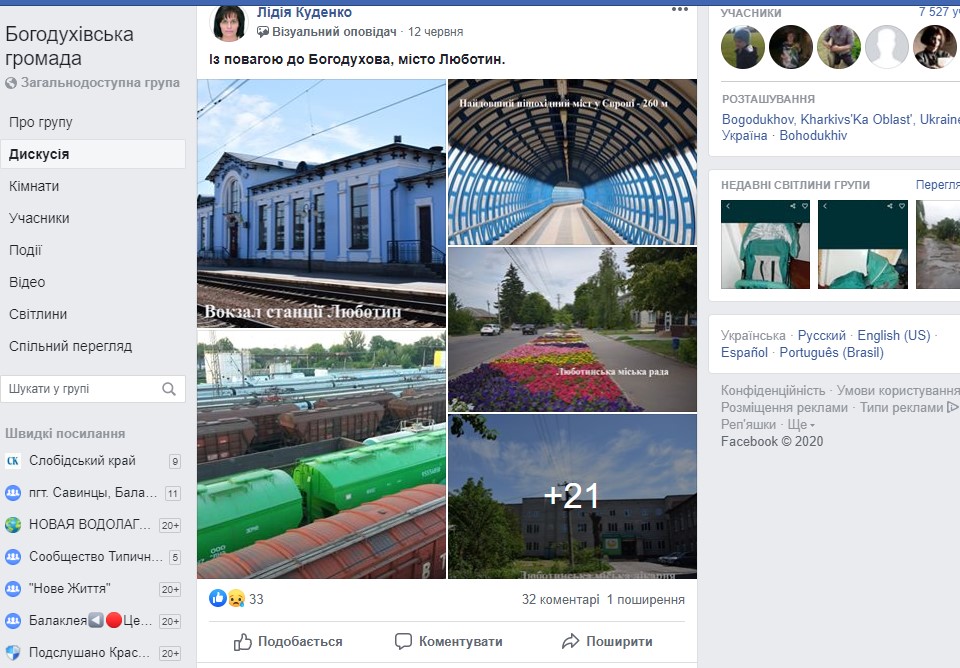The image size is (960, 668).
Task: Open the post's three-dot options menu
Action: (680, 10)
